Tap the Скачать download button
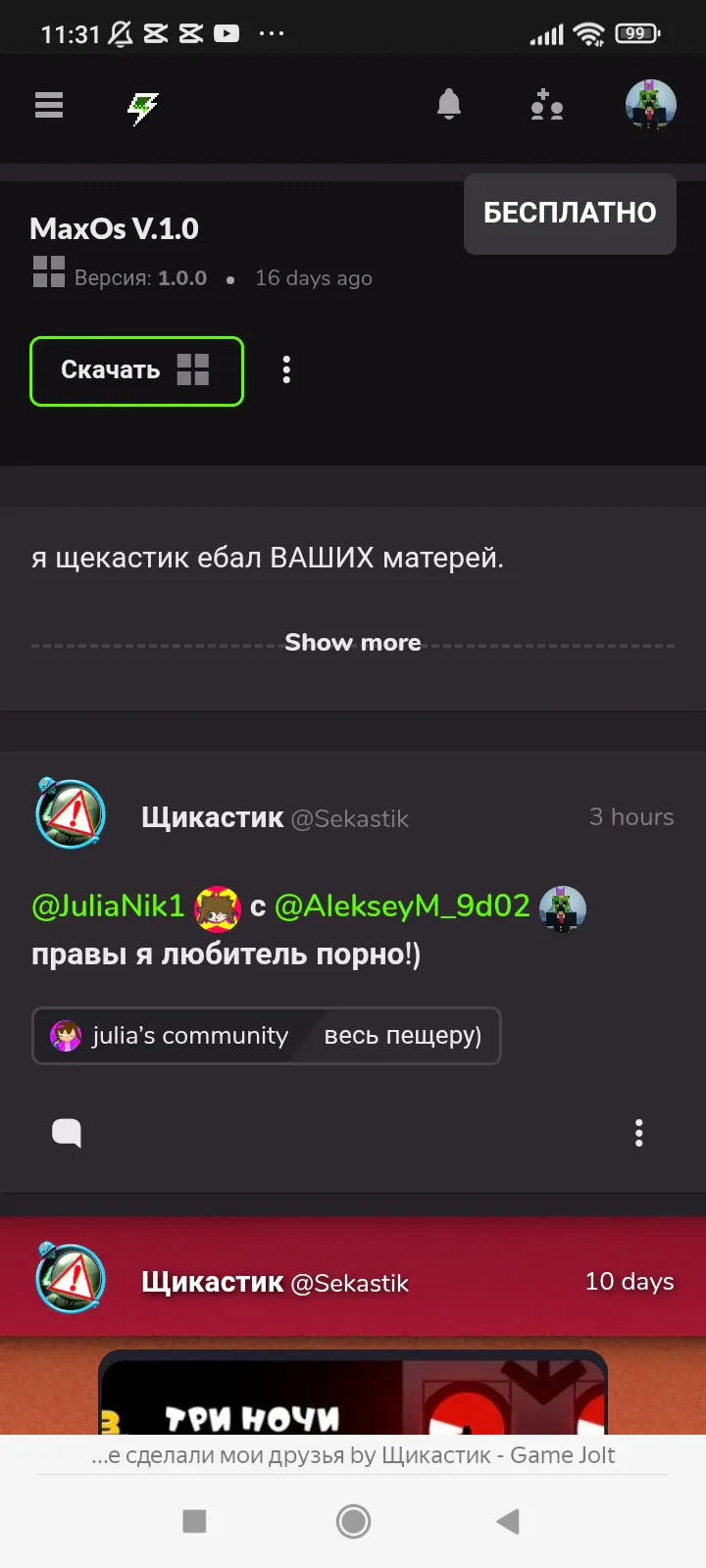The image size is (706, 1568). (x=136, y=370)
